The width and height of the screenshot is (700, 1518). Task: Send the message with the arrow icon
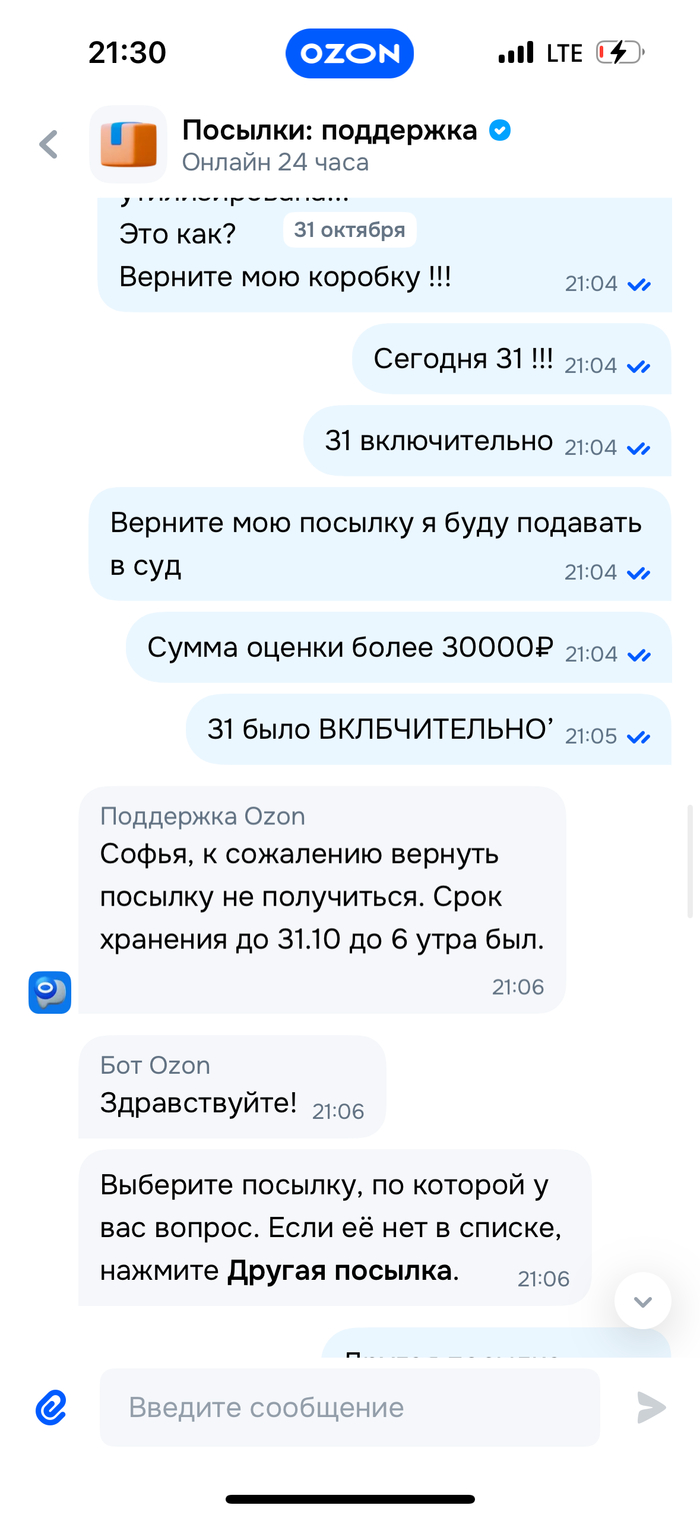651,1408
